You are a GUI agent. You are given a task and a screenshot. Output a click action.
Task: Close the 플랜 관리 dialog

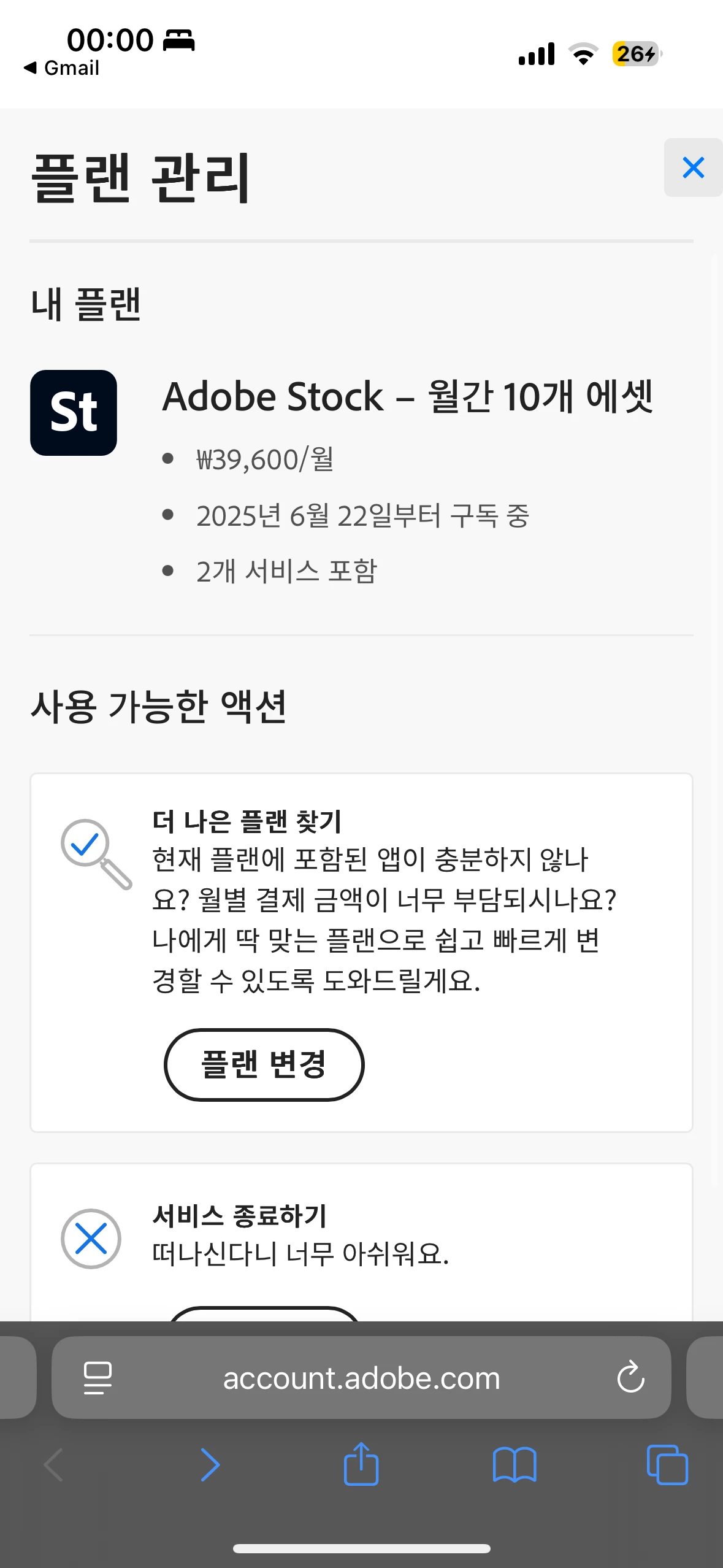(693, 167)
